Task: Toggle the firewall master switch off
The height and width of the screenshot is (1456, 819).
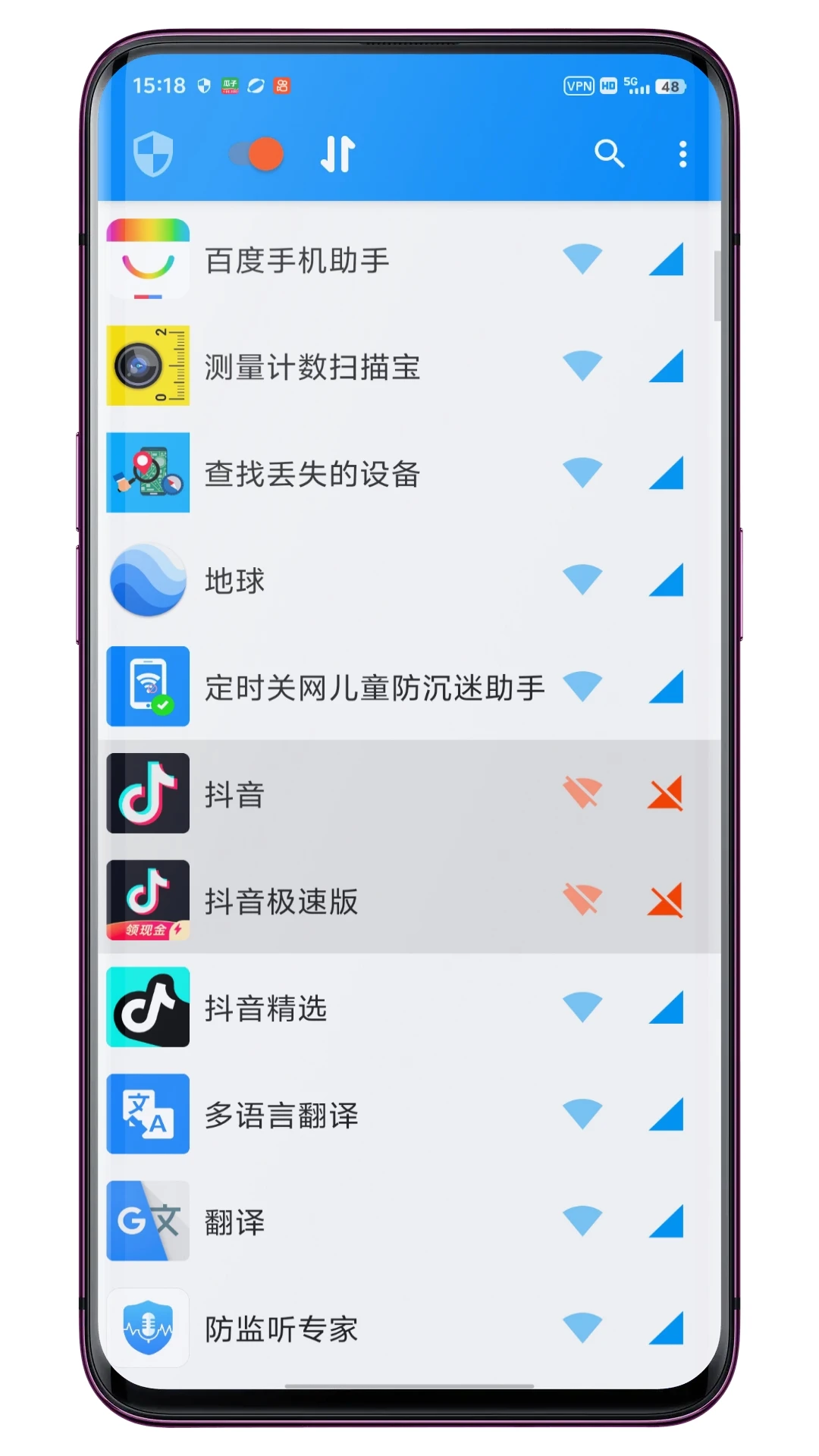Action: (x=256, y=153)
